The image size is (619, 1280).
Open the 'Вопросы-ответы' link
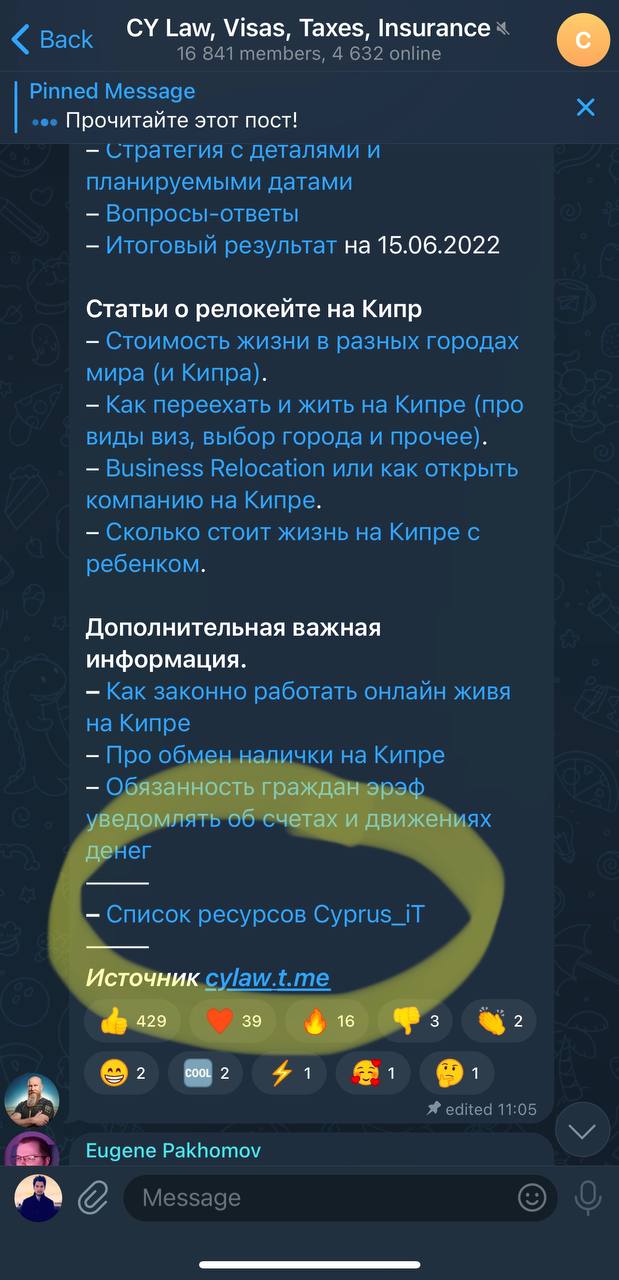coord(202,214)
